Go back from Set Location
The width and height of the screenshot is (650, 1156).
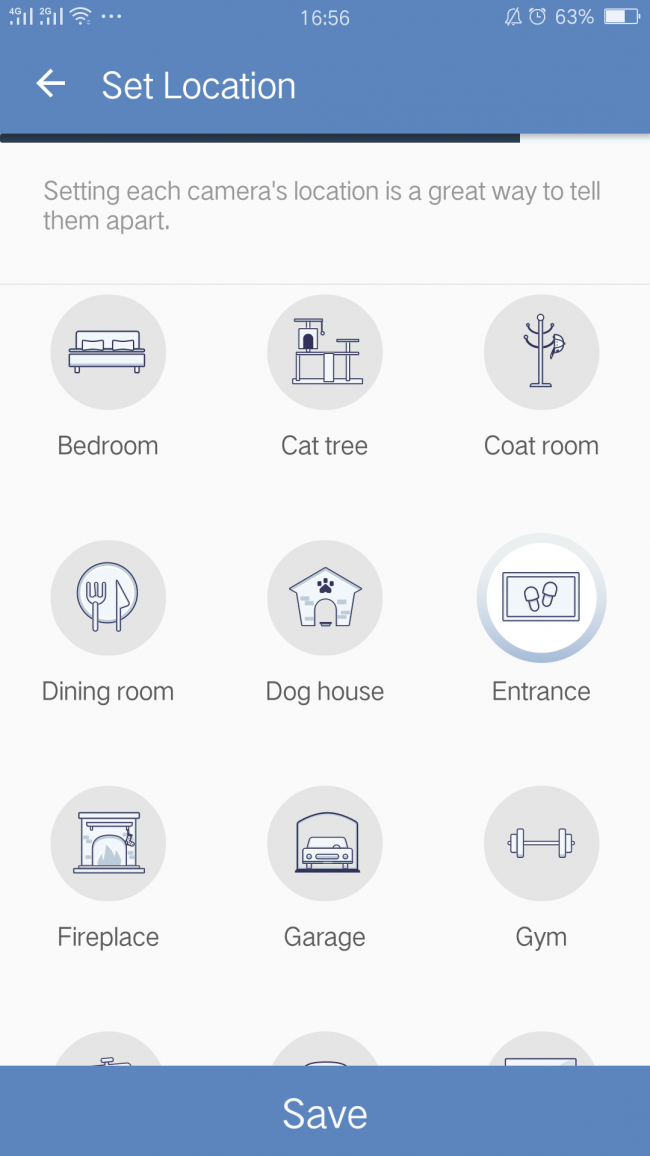50,85
